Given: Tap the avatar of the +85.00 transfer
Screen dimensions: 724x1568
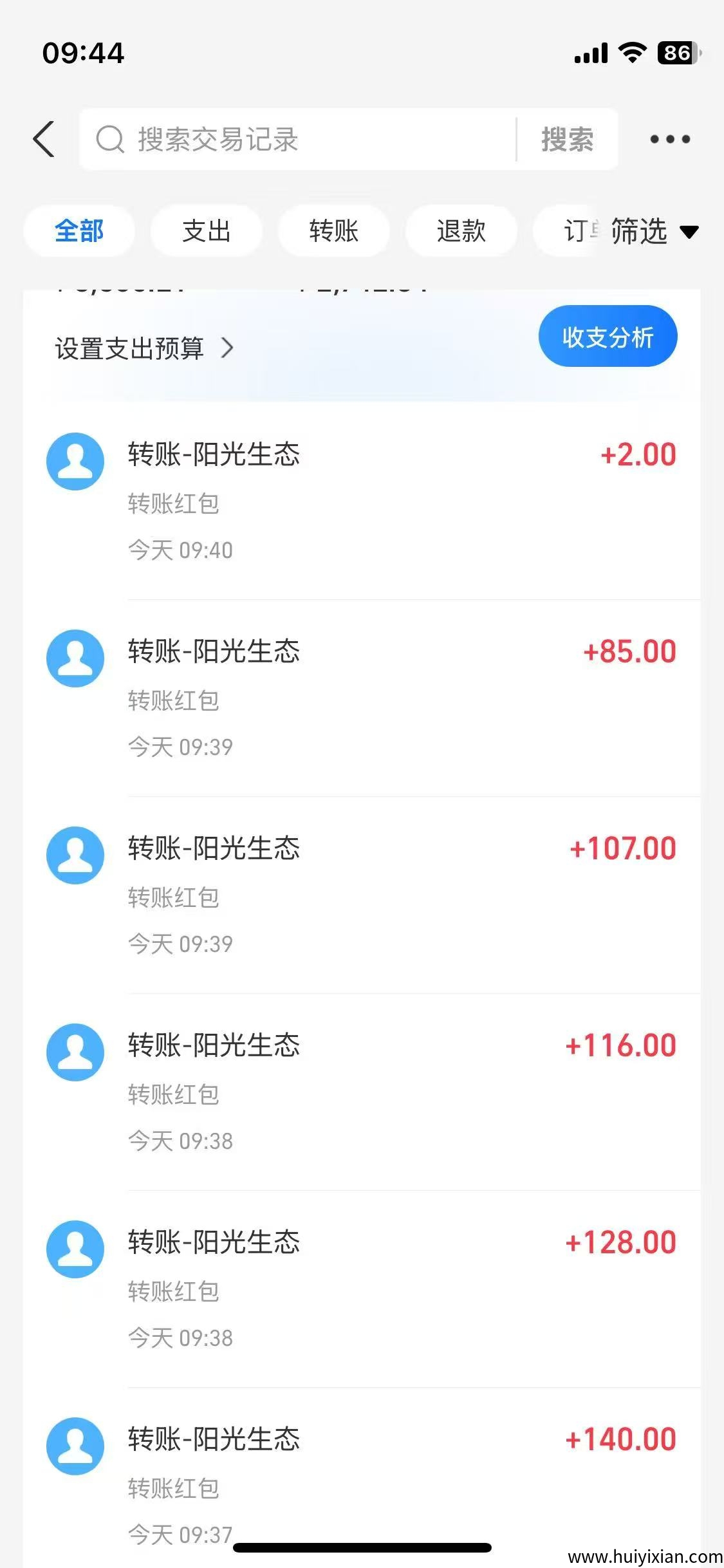Looking at the screenshot, I should click(75, 658).
